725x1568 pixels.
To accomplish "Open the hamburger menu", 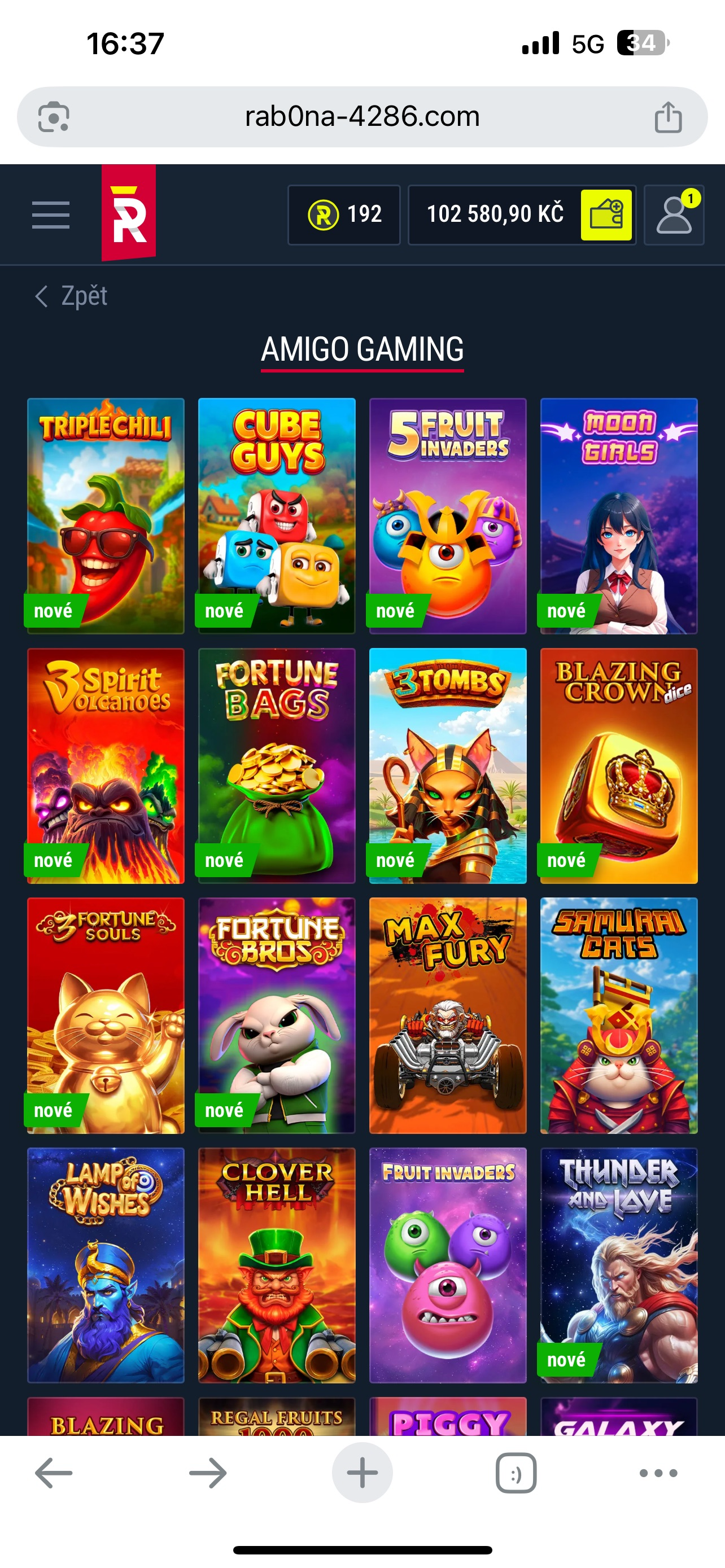I will coord(50,215).
